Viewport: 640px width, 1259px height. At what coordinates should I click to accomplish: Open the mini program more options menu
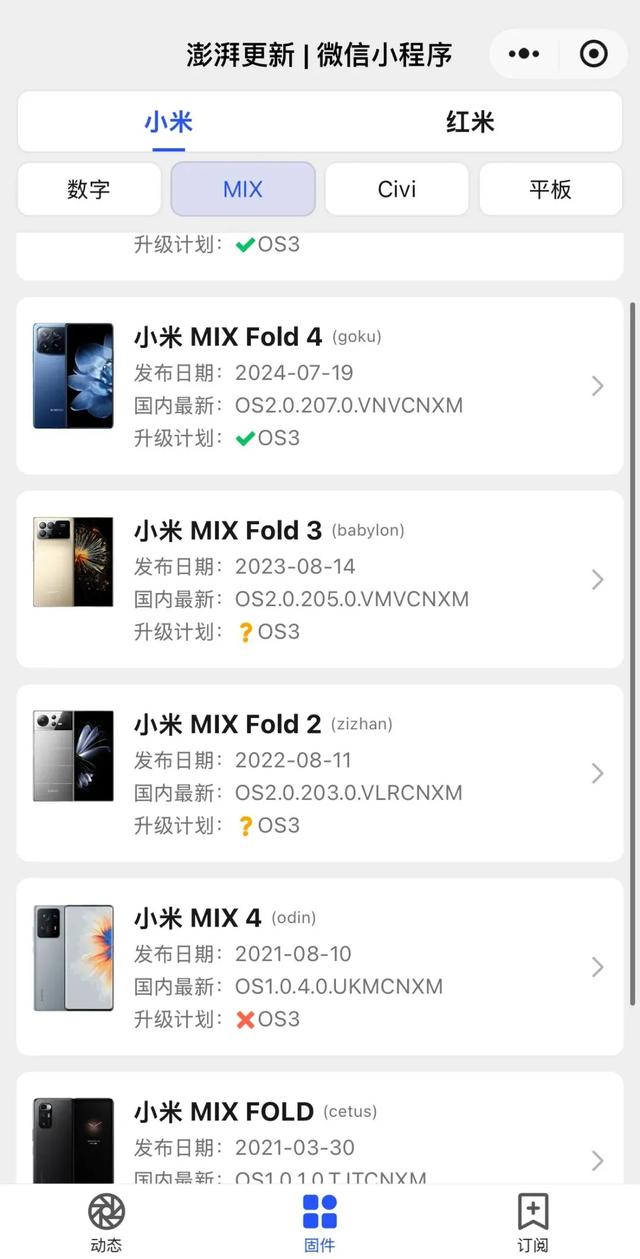524,54
